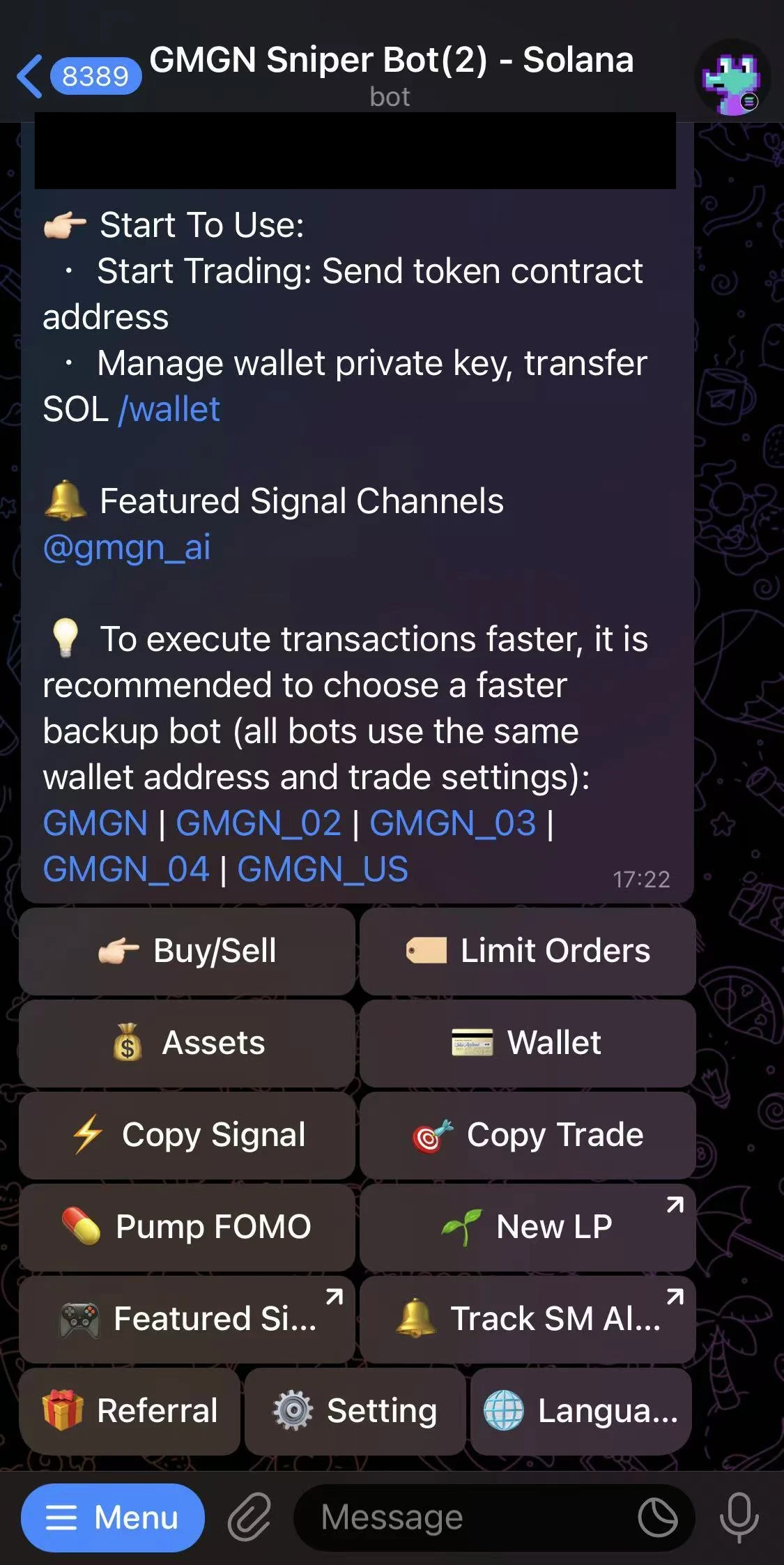Select the Buy/Sell button
The width and height of the screenshot is (784, 1565).
point(187,951)
